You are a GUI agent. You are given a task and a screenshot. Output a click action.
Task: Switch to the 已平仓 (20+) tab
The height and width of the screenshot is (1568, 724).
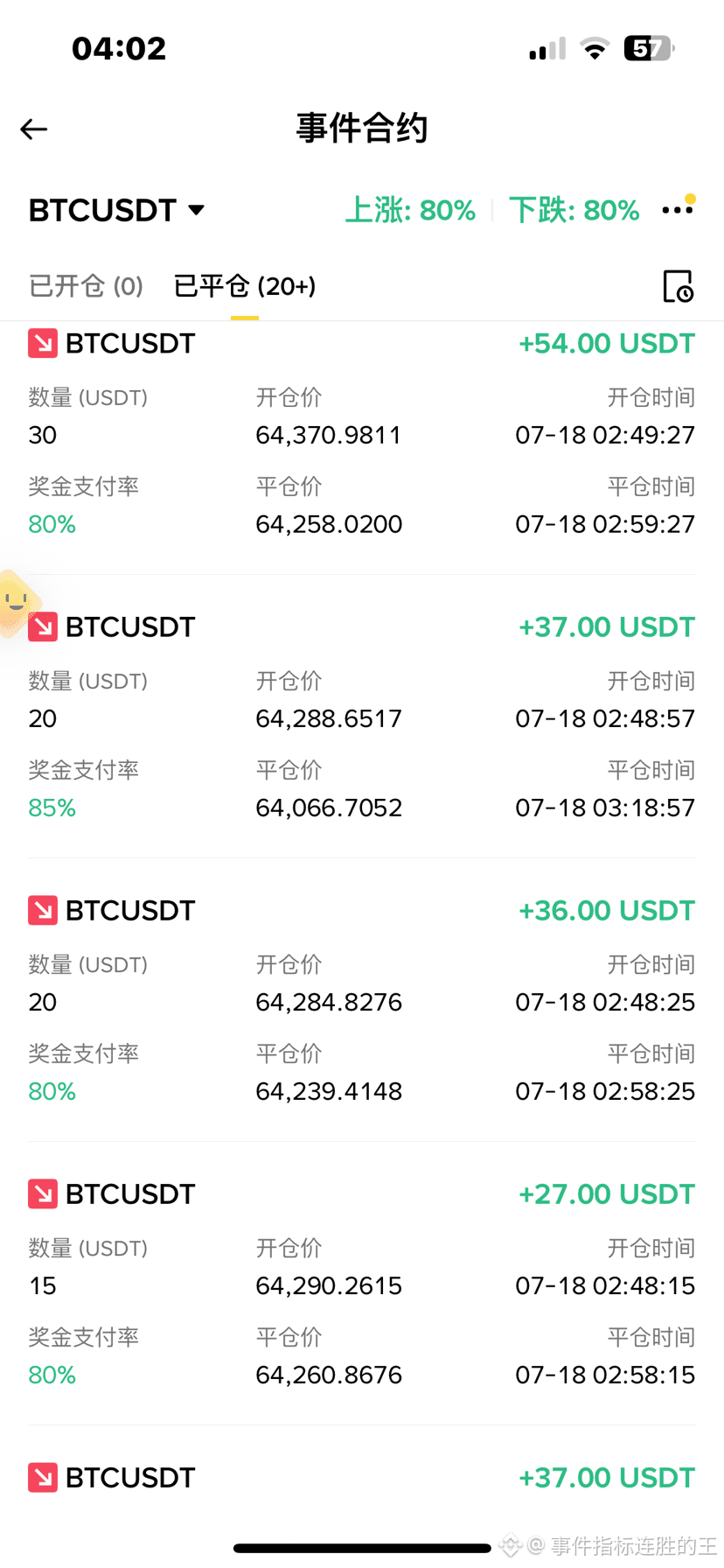pyautogui.click(x=245, y=286)
